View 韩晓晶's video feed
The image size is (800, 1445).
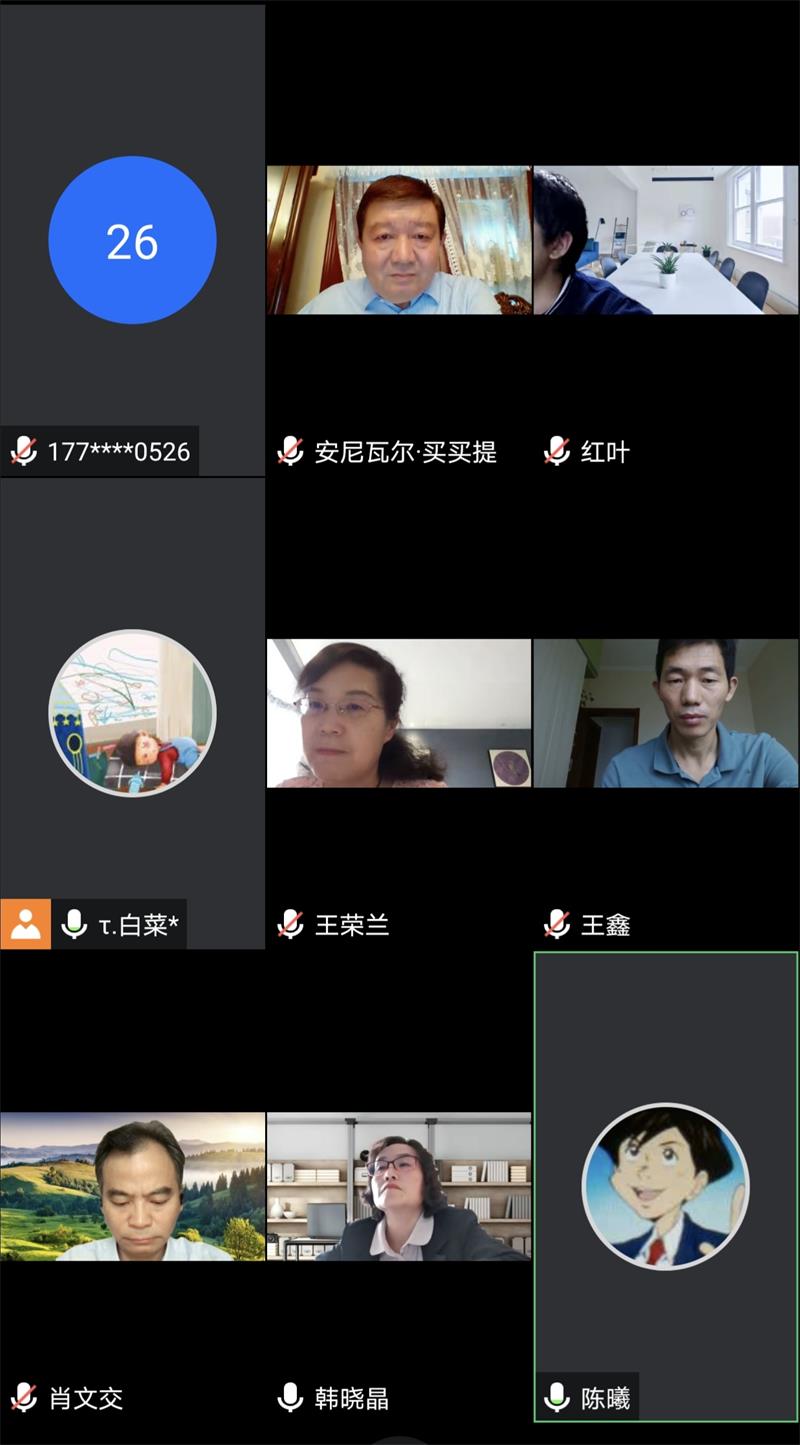[398, 1186]
